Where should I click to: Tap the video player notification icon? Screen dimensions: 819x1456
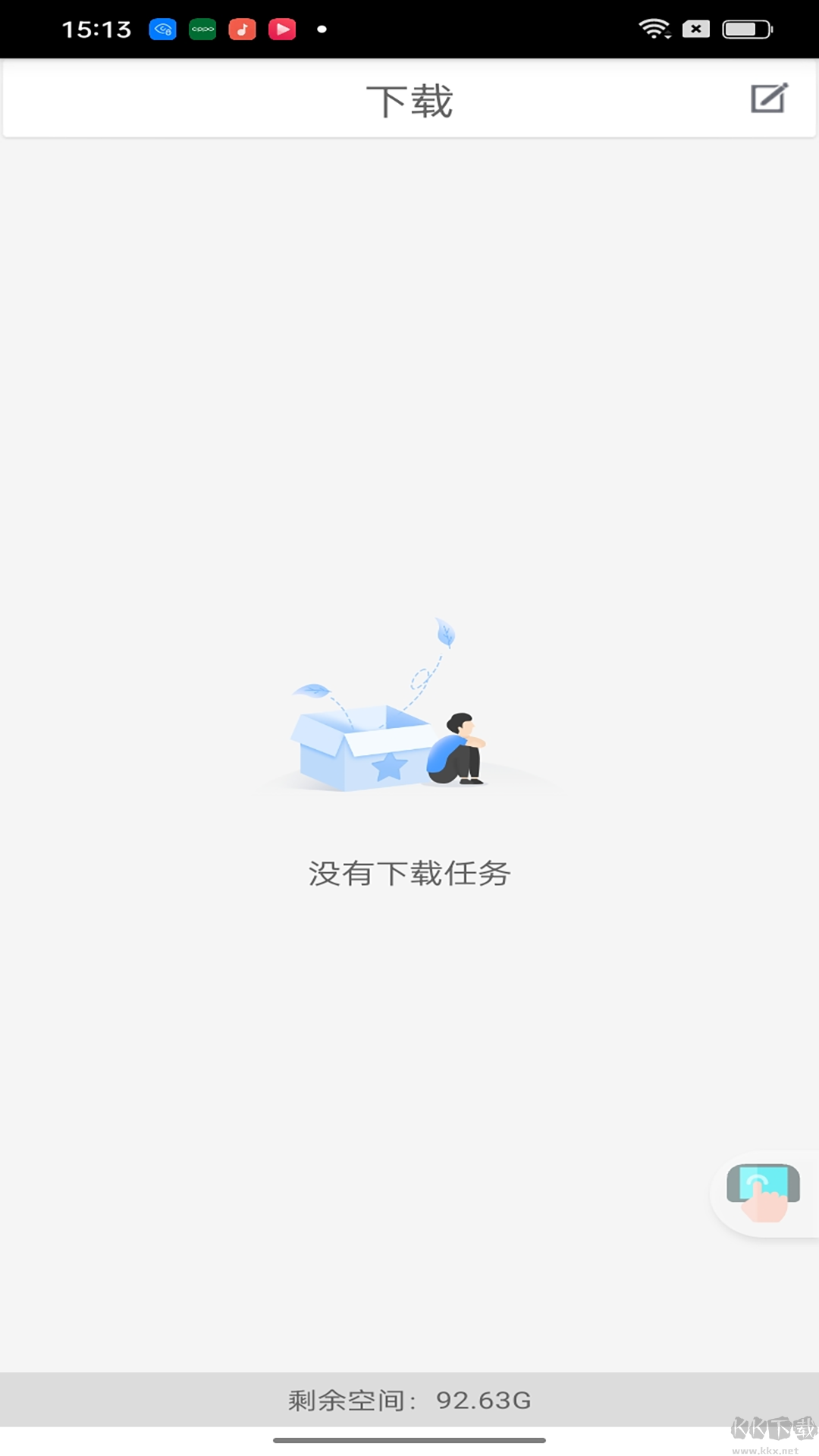[x=282, y=29]
